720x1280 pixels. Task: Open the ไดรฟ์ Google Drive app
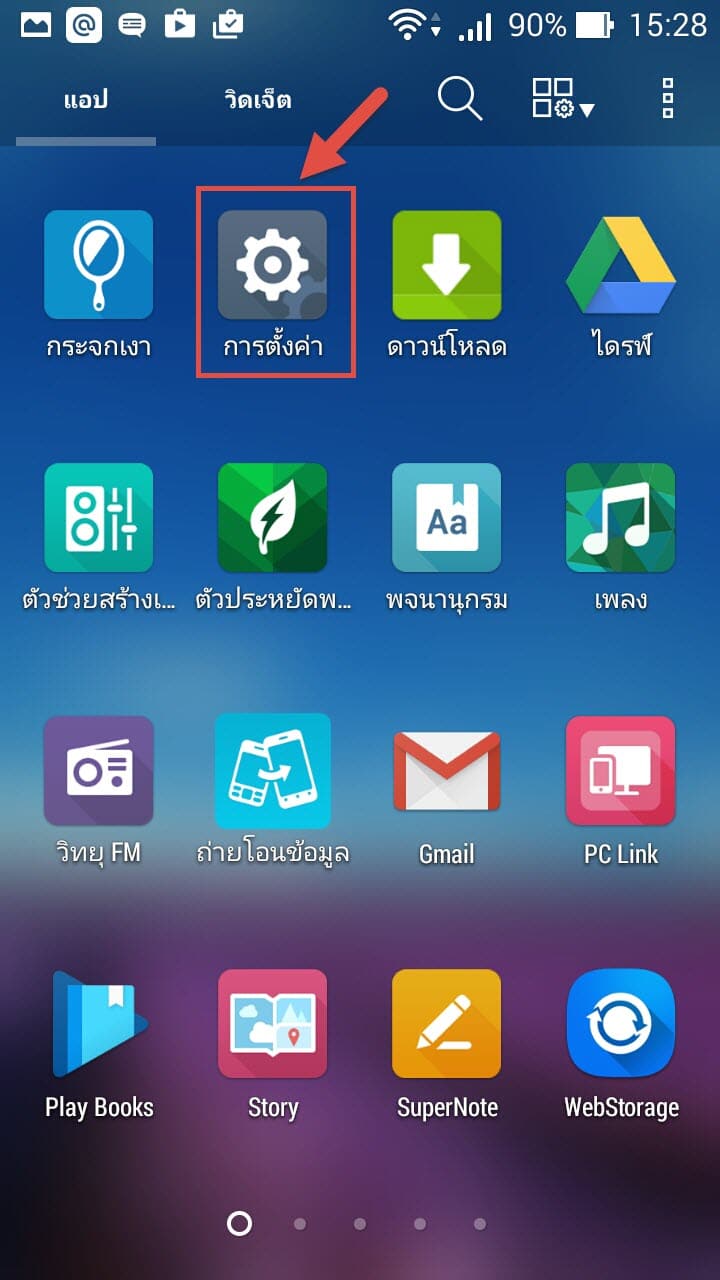620,265
